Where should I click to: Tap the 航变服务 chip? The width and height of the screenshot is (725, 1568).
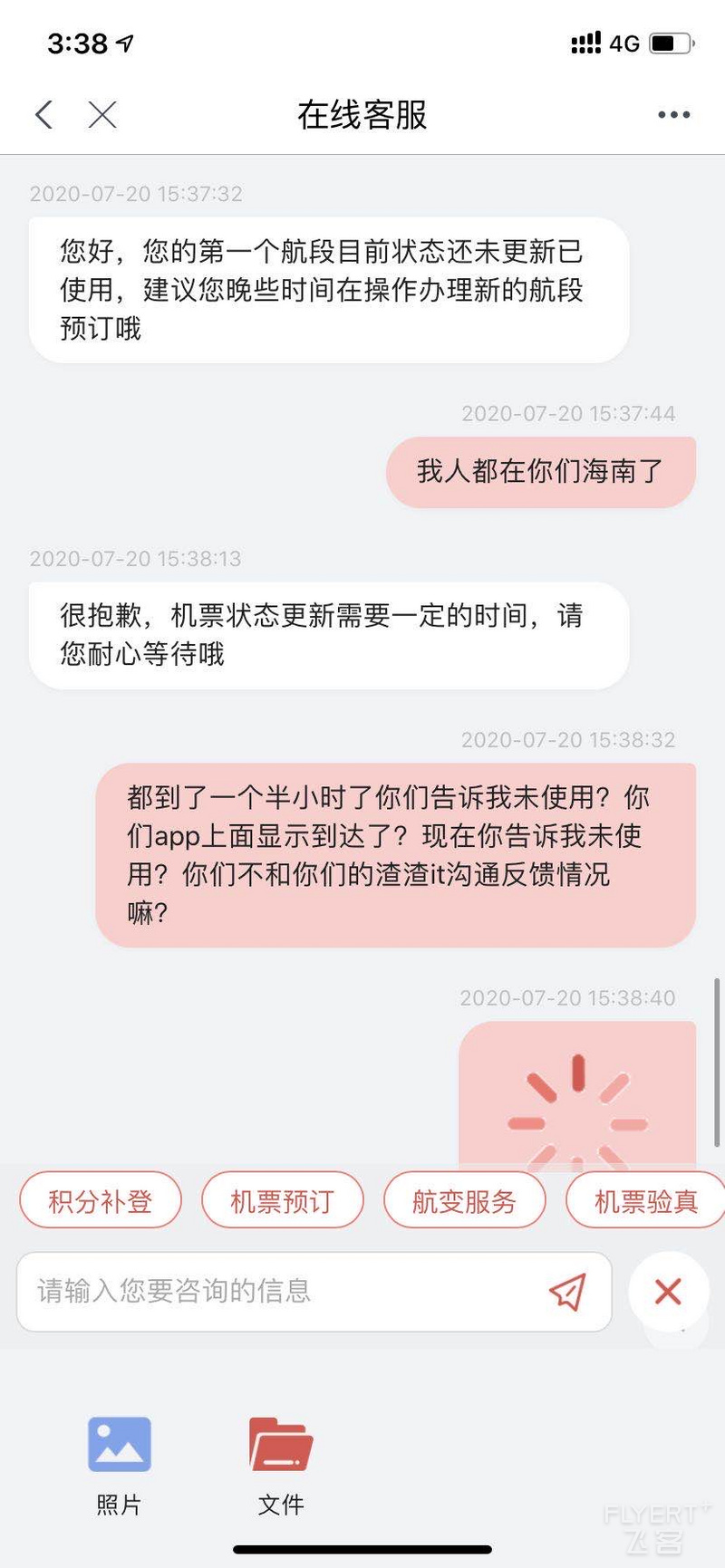click(x=465, y=1201)
